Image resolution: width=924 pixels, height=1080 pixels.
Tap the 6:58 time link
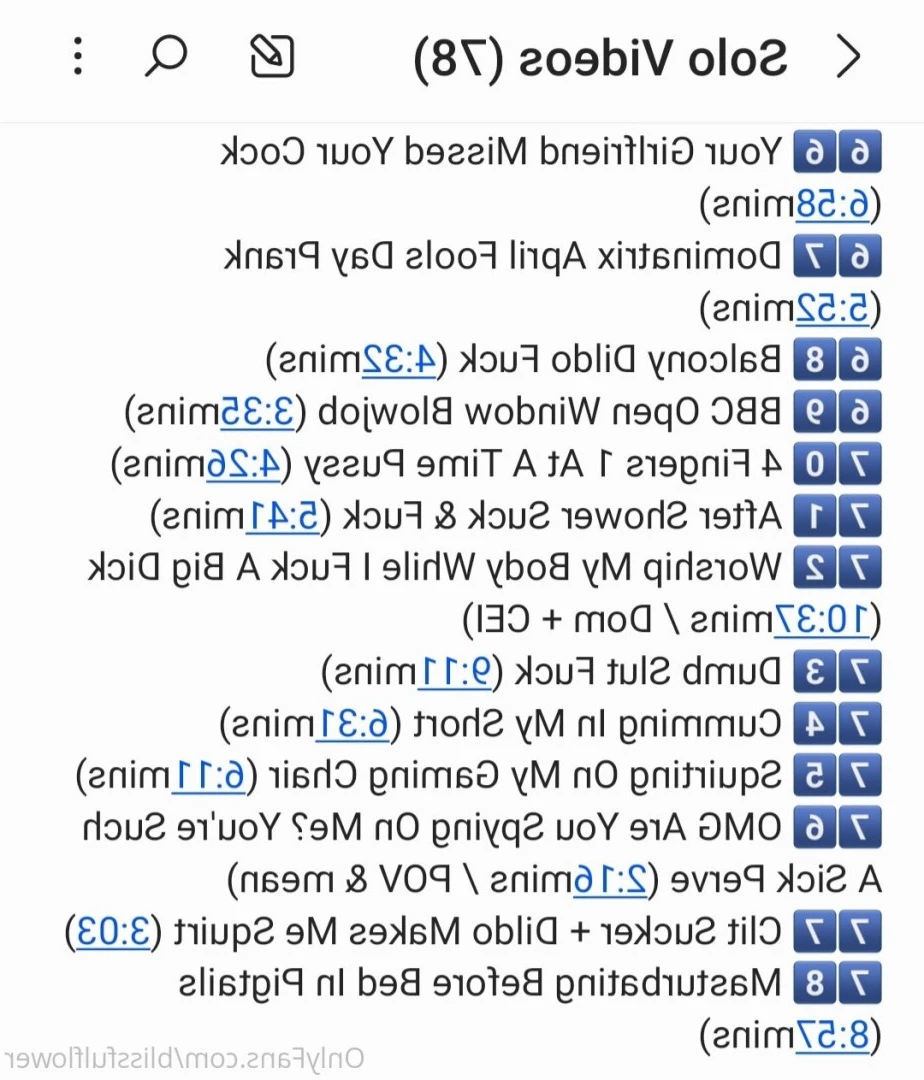pyautogui.click(x=830, y=205)
